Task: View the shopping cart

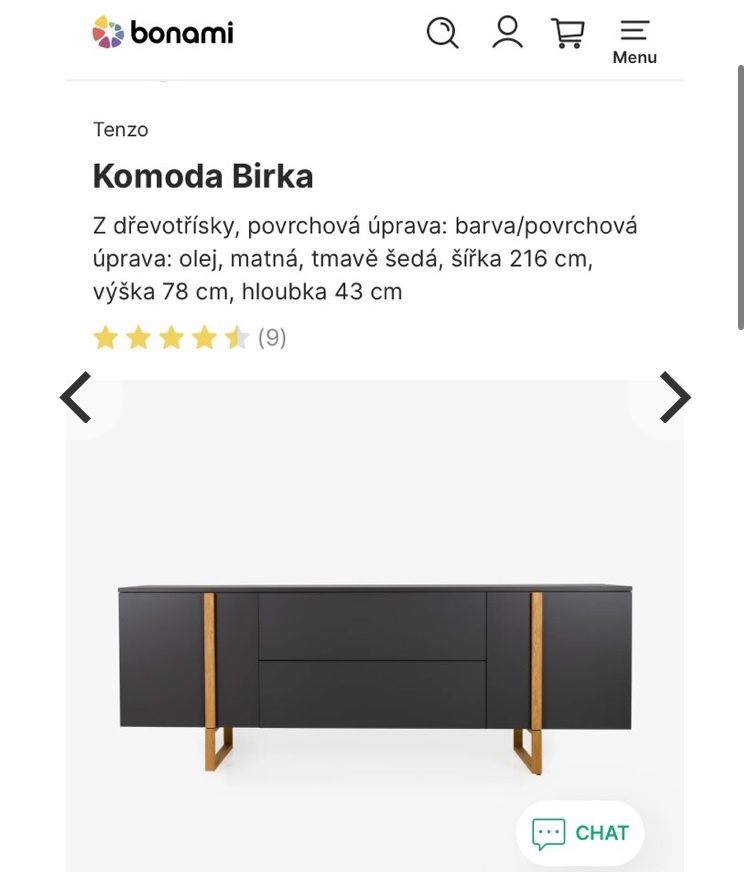Action: (568, 33)
